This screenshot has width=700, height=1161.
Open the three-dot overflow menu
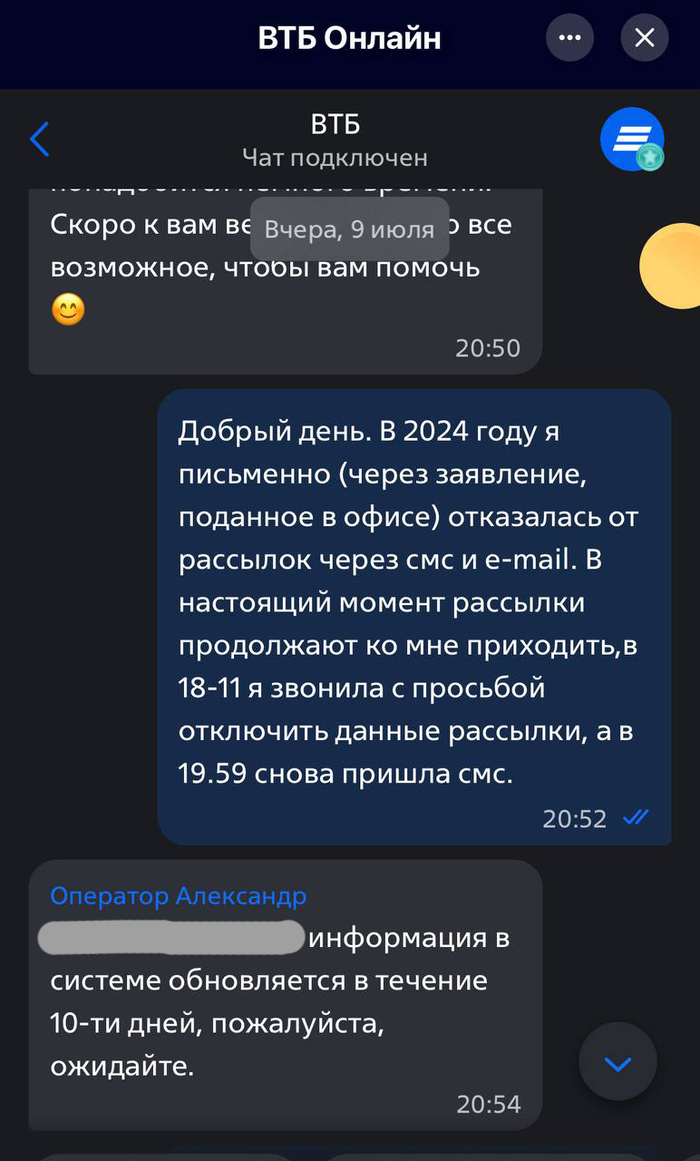pyautogui.click(x=570, y=39)
